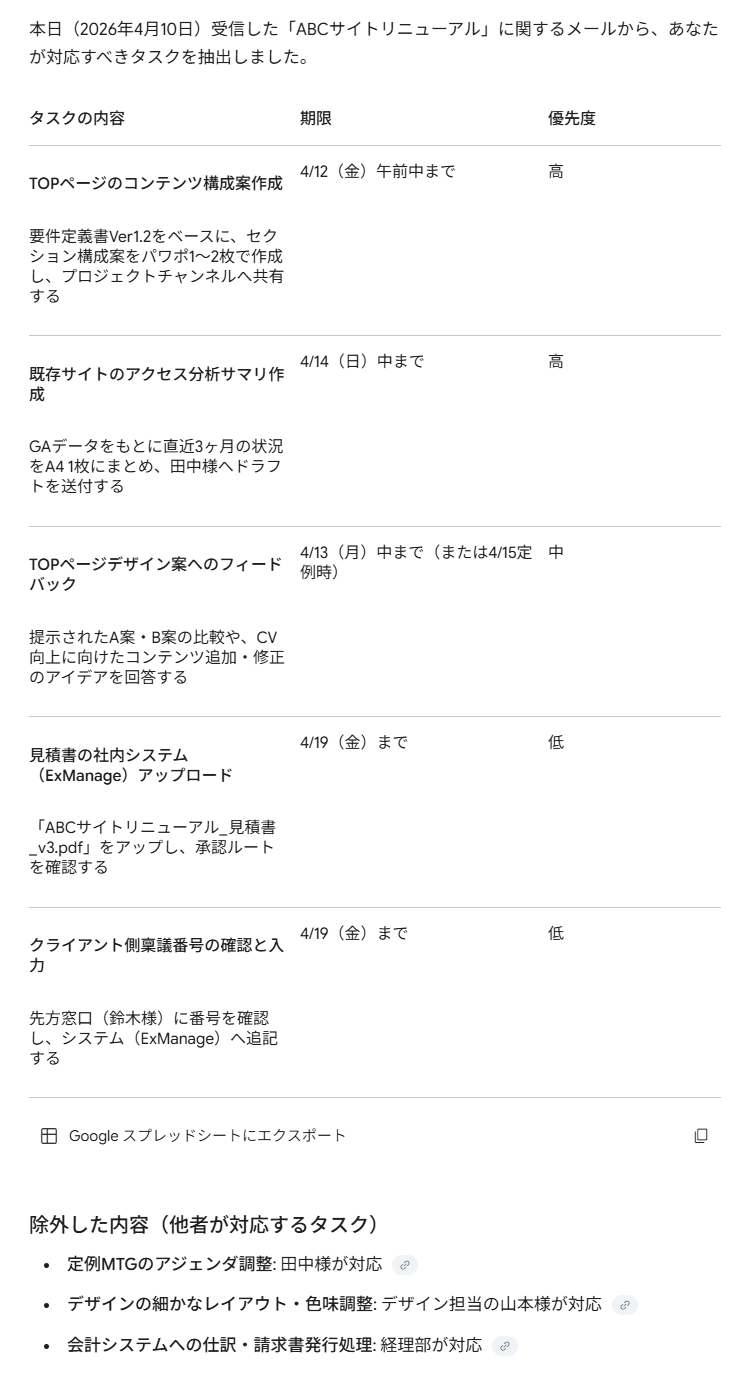
Task: 定例MTGのアジェンダ調整のソースリンクを開く
Action: pyautogui.click(x=405, y=1265)
